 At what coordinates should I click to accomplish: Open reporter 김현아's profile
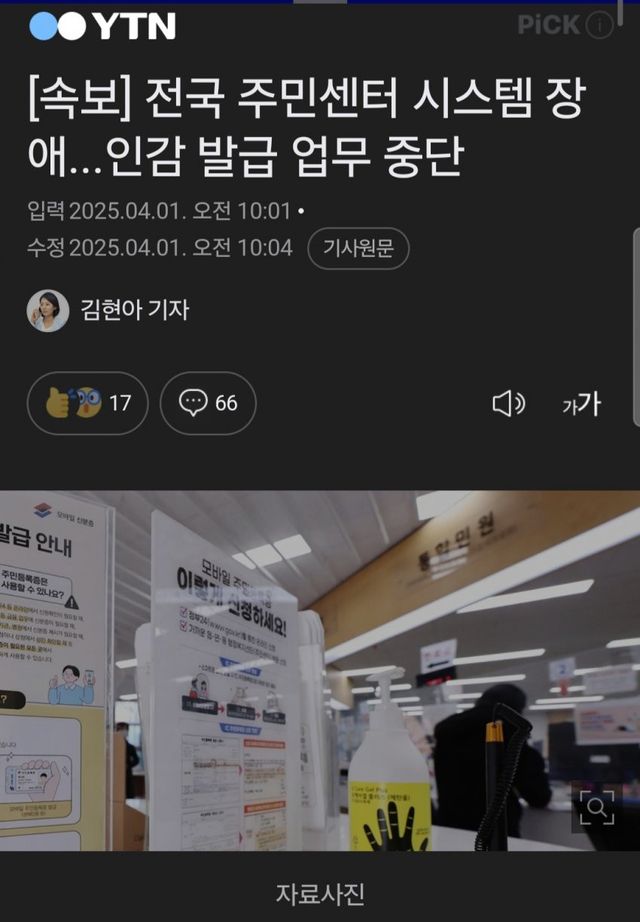click(x=108, y=310)
